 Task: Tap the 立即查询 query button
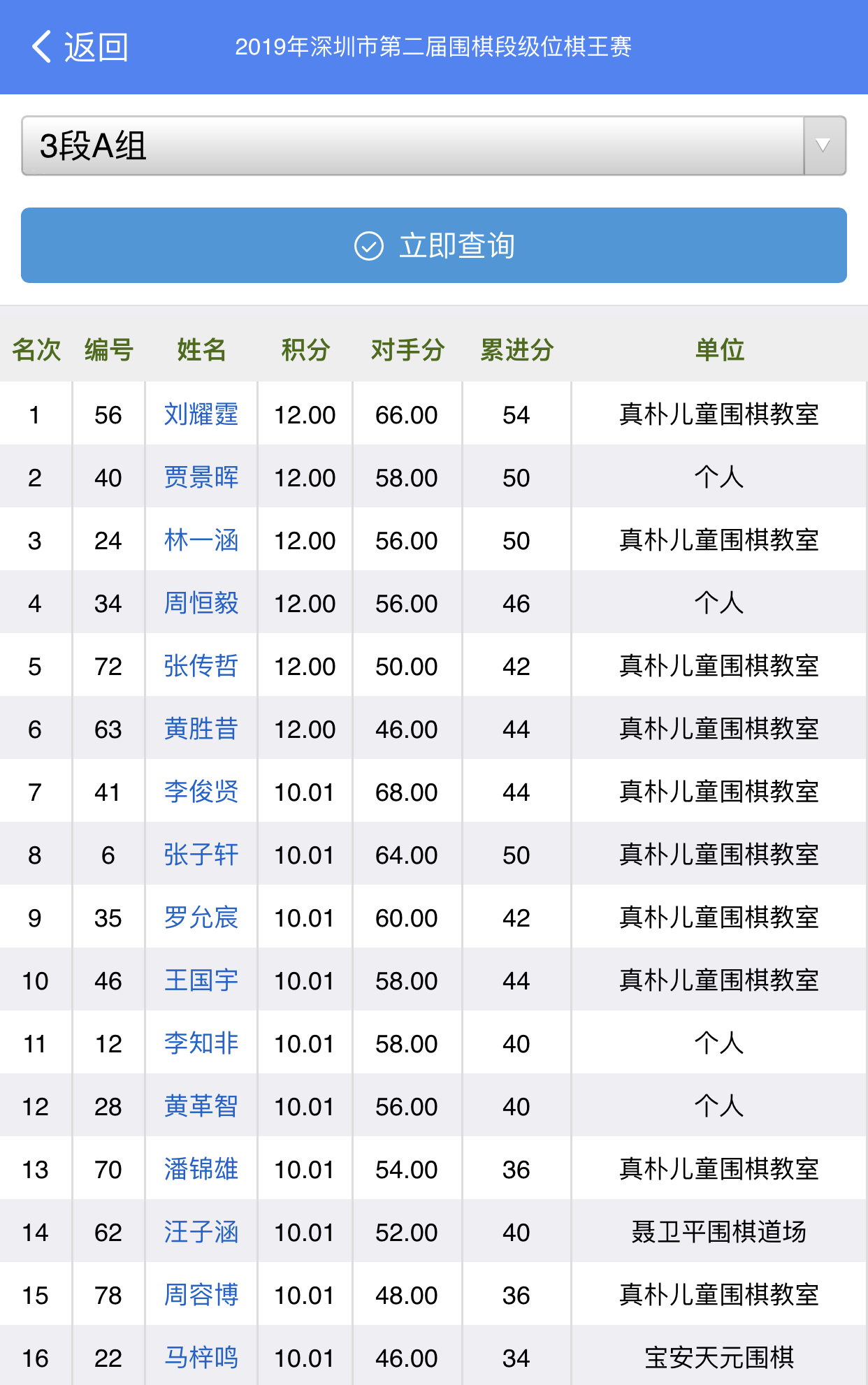click(433, 245)
